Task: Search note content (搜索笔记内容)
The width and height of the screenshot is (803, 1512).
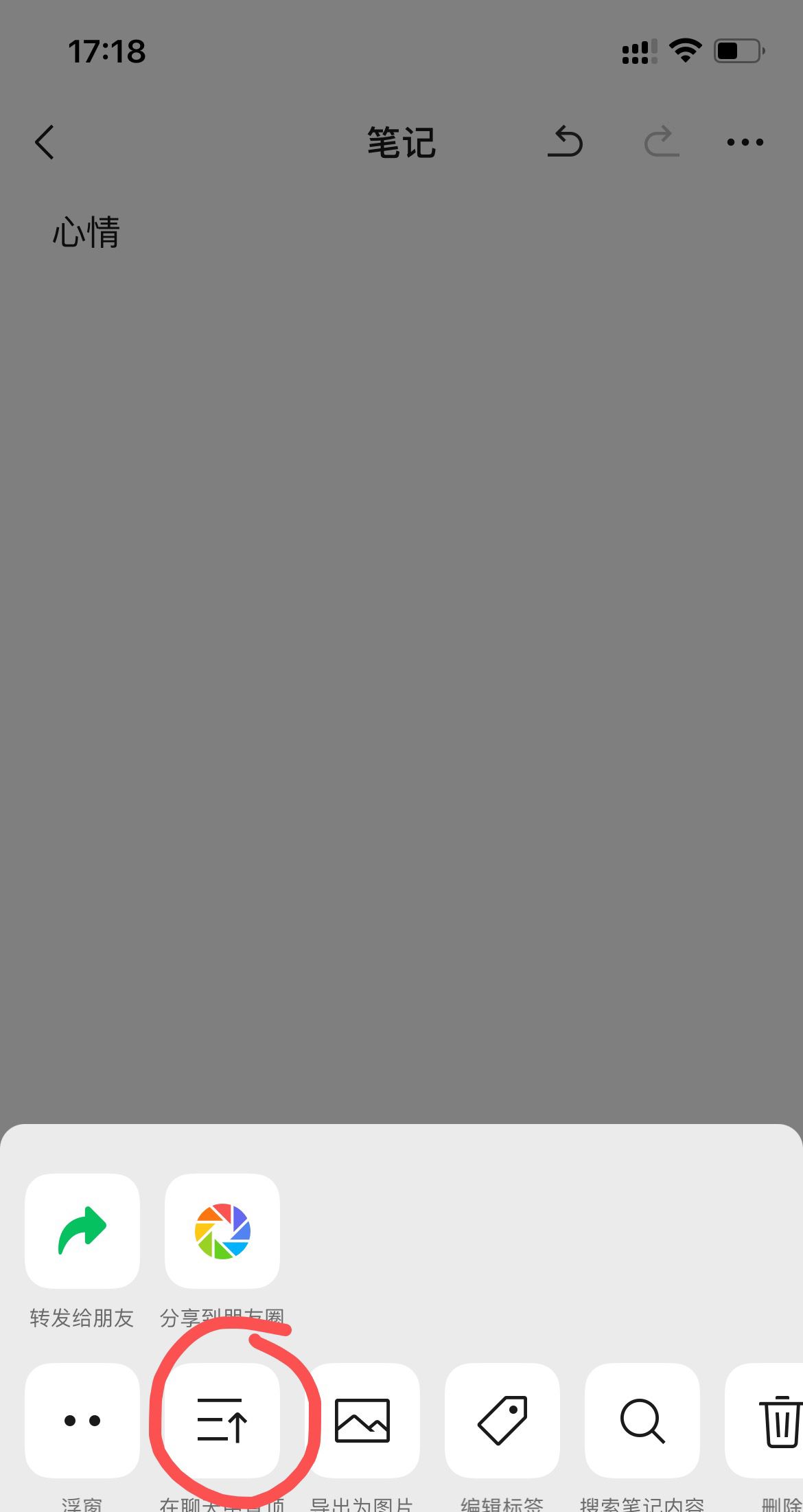Action: click(642, 1421)
